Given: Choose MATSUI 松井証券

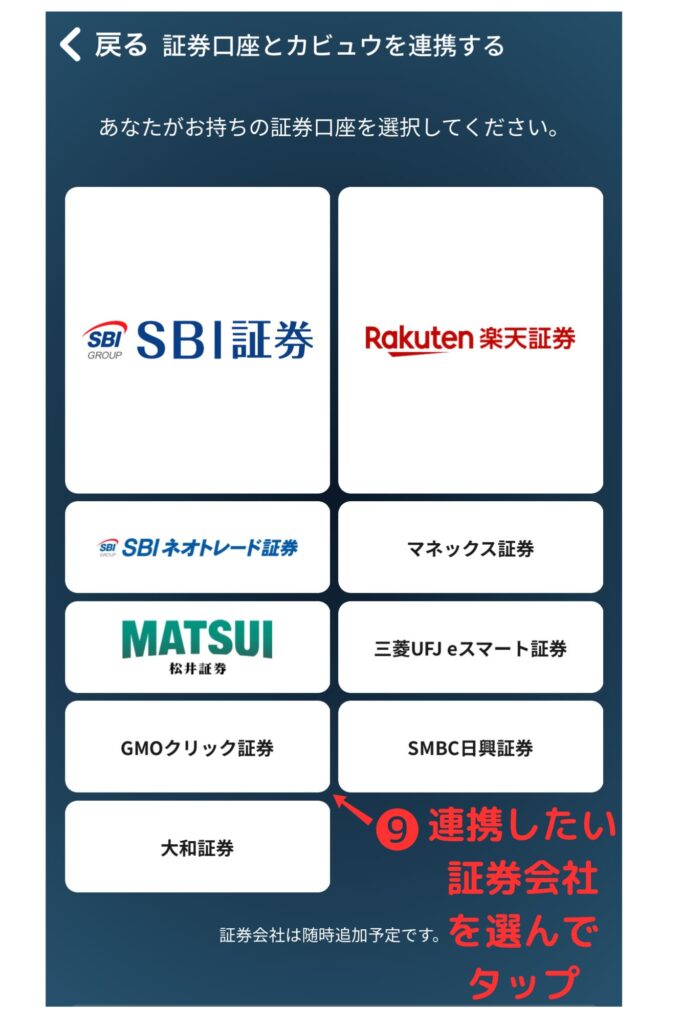Looking at the screenshot, I should point(197,647).
